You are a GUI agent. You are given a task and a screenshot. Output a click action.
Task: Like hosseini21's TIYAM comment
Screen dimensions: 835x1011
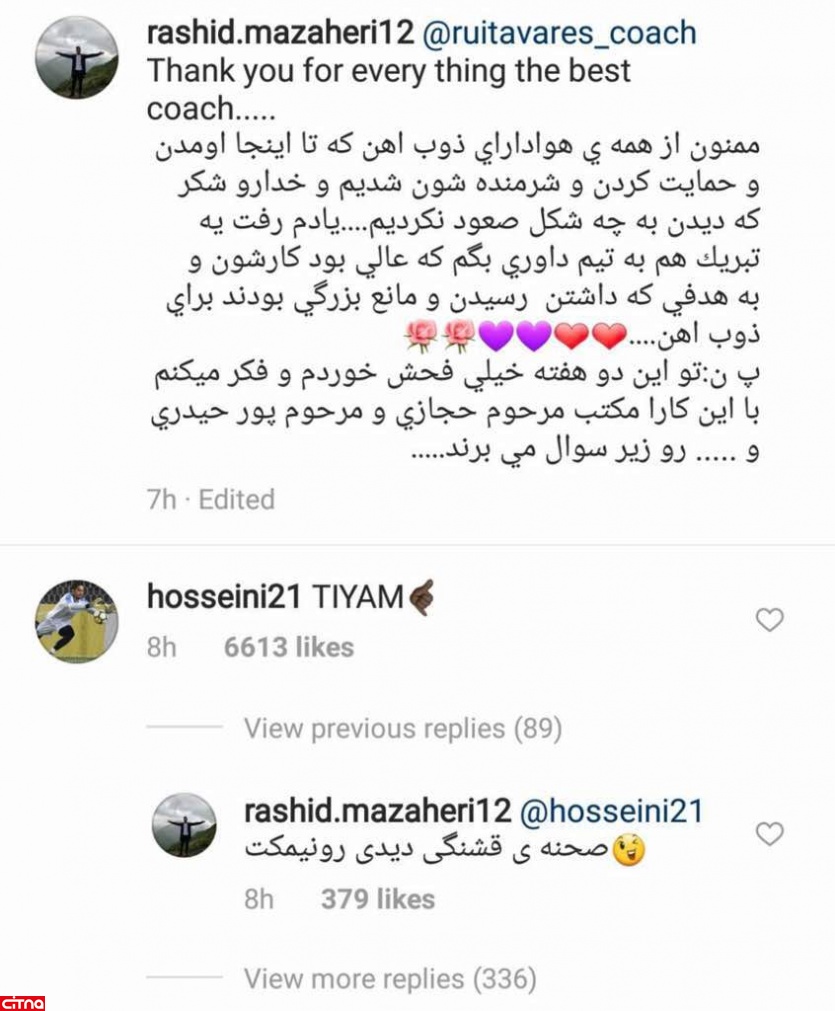tap(769, 621)
